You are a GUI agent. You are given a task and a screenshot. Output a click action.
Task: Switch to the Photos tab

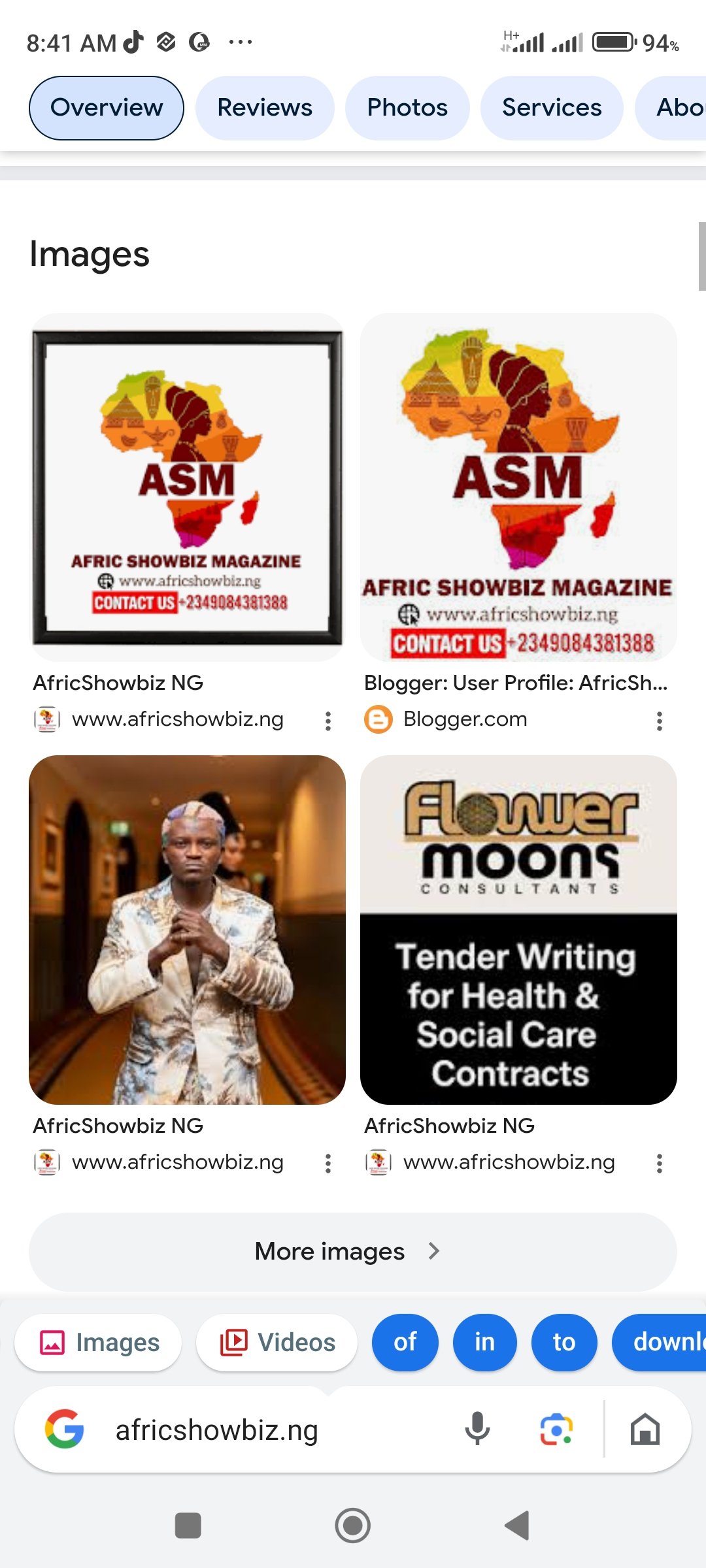click(407, 108)
